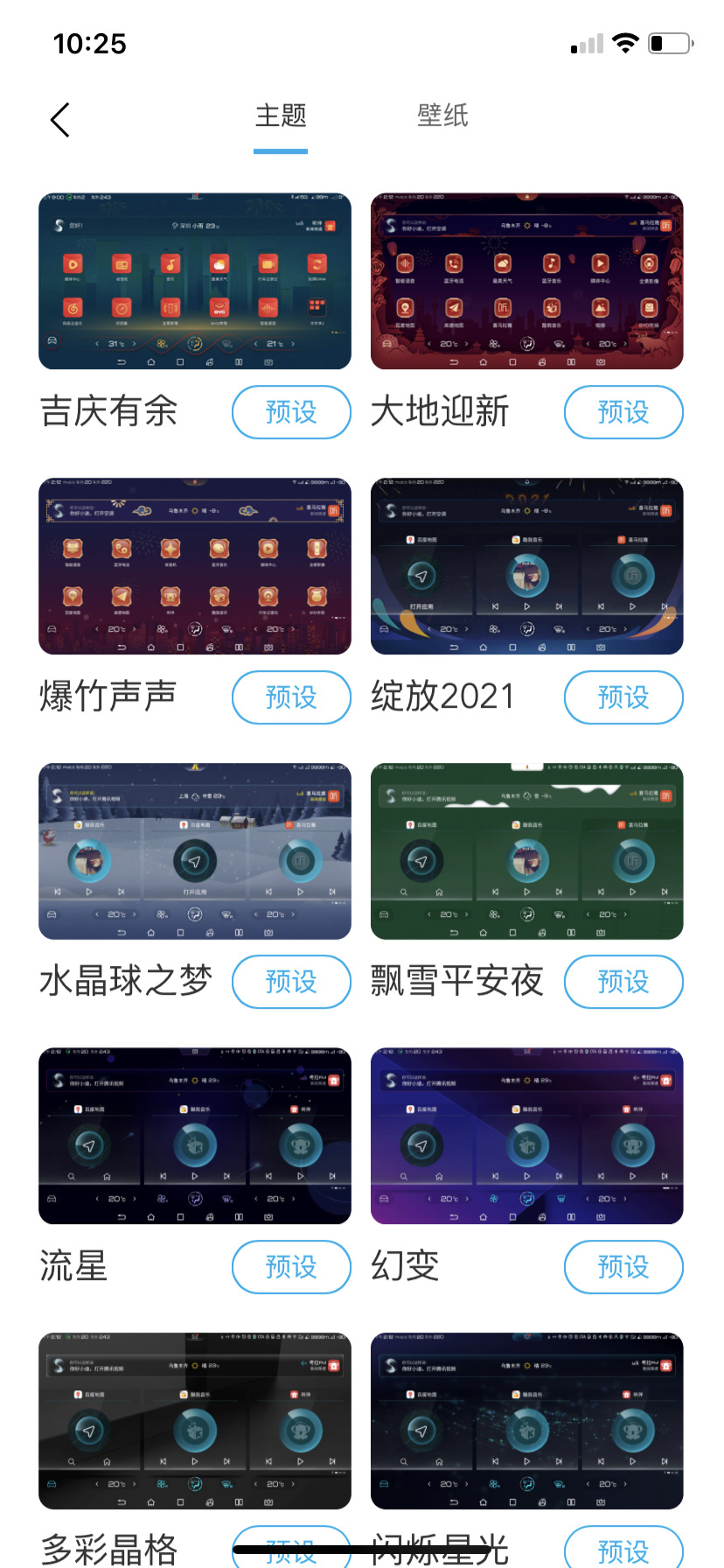Viewport: 724px width, 1568px height.
Task: Tap 预设 next to 爆竹声声
Action: [291, 697]
